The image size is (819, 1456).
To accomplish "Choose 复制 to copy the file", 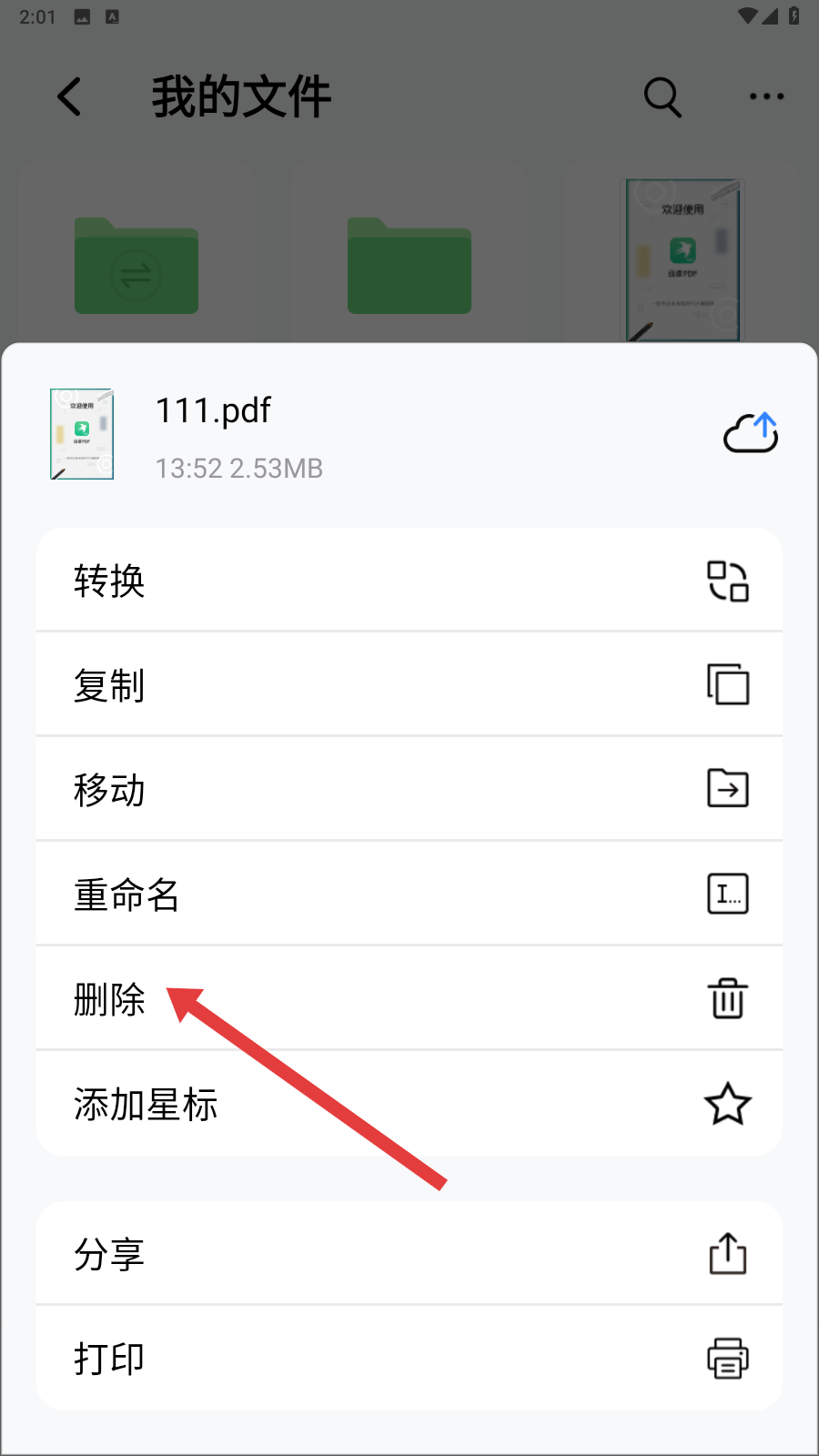I will click(x=409, y=684).
